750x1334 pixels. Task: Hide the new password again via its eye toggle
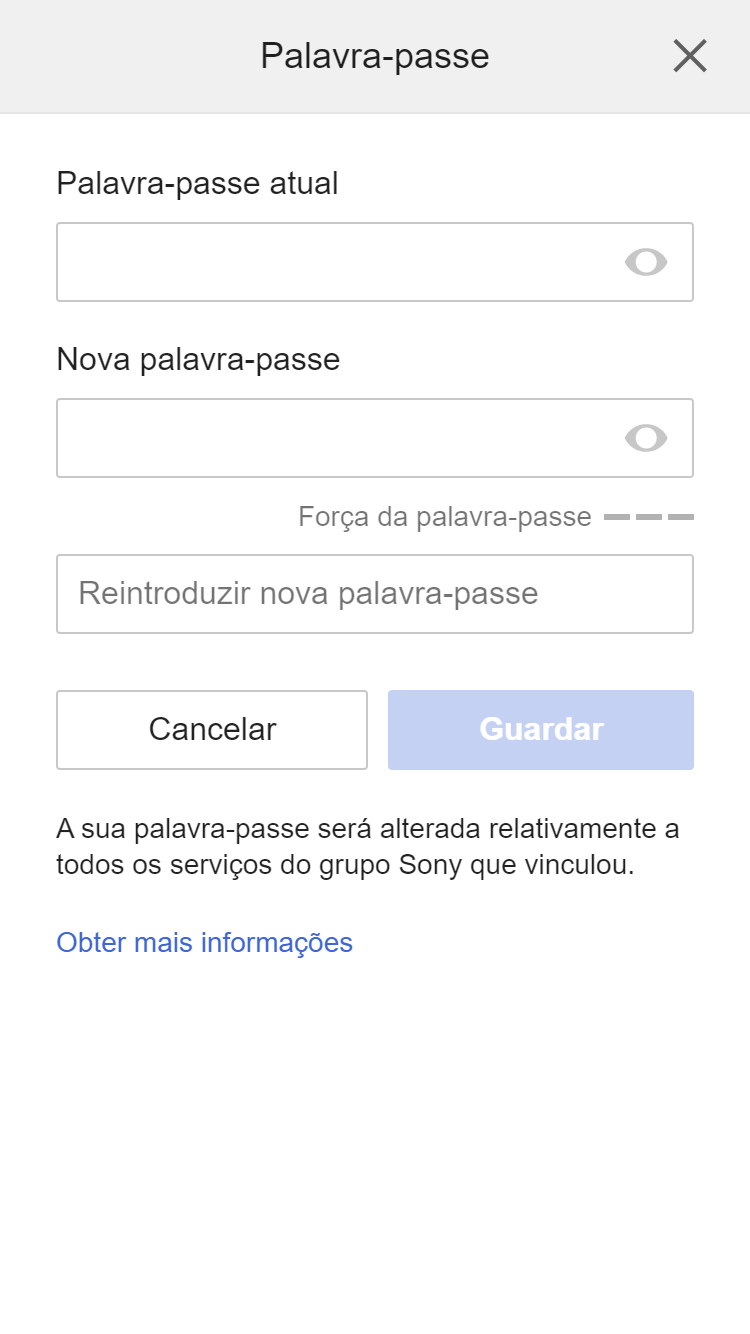pos(646,437)
